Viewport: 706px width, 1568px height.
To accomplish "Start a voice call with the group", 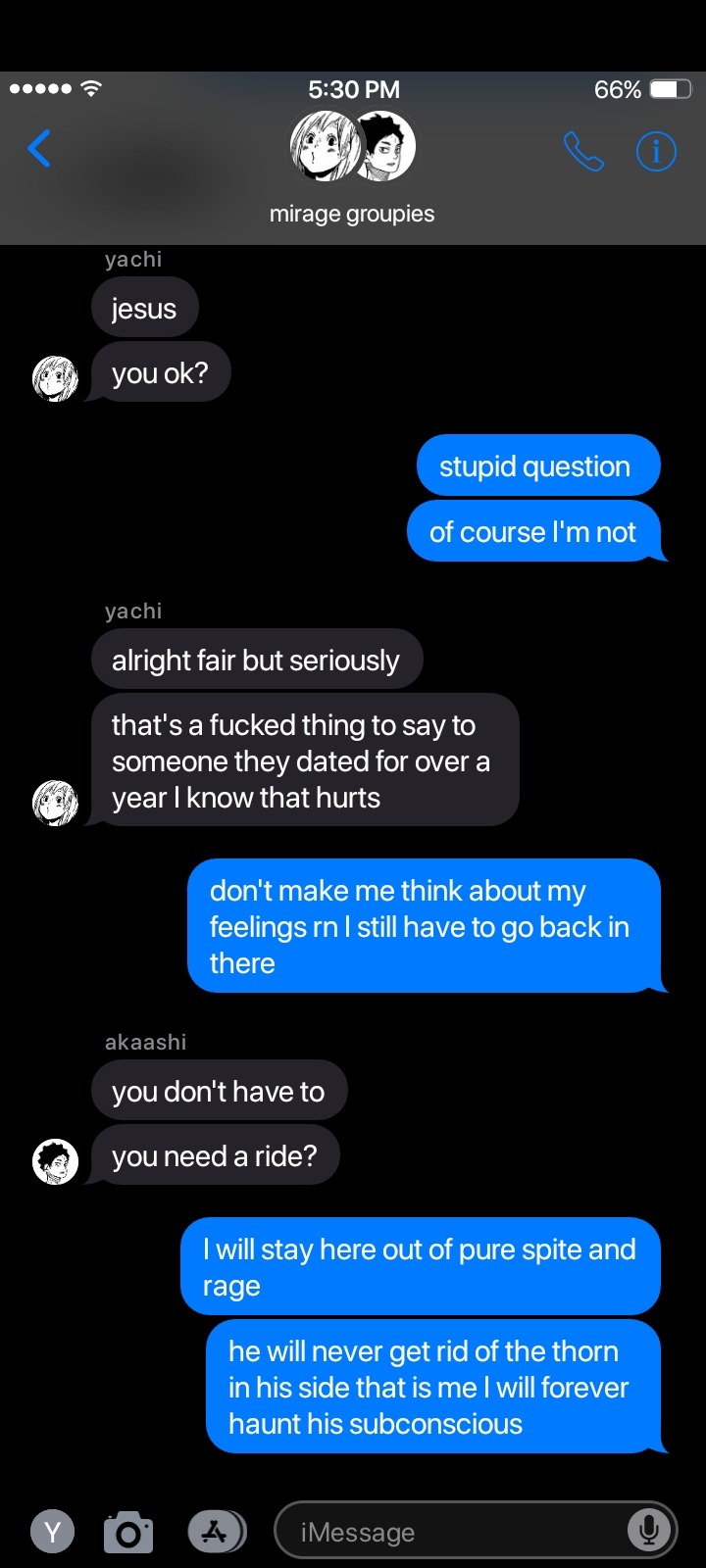I will pos(583,152).
